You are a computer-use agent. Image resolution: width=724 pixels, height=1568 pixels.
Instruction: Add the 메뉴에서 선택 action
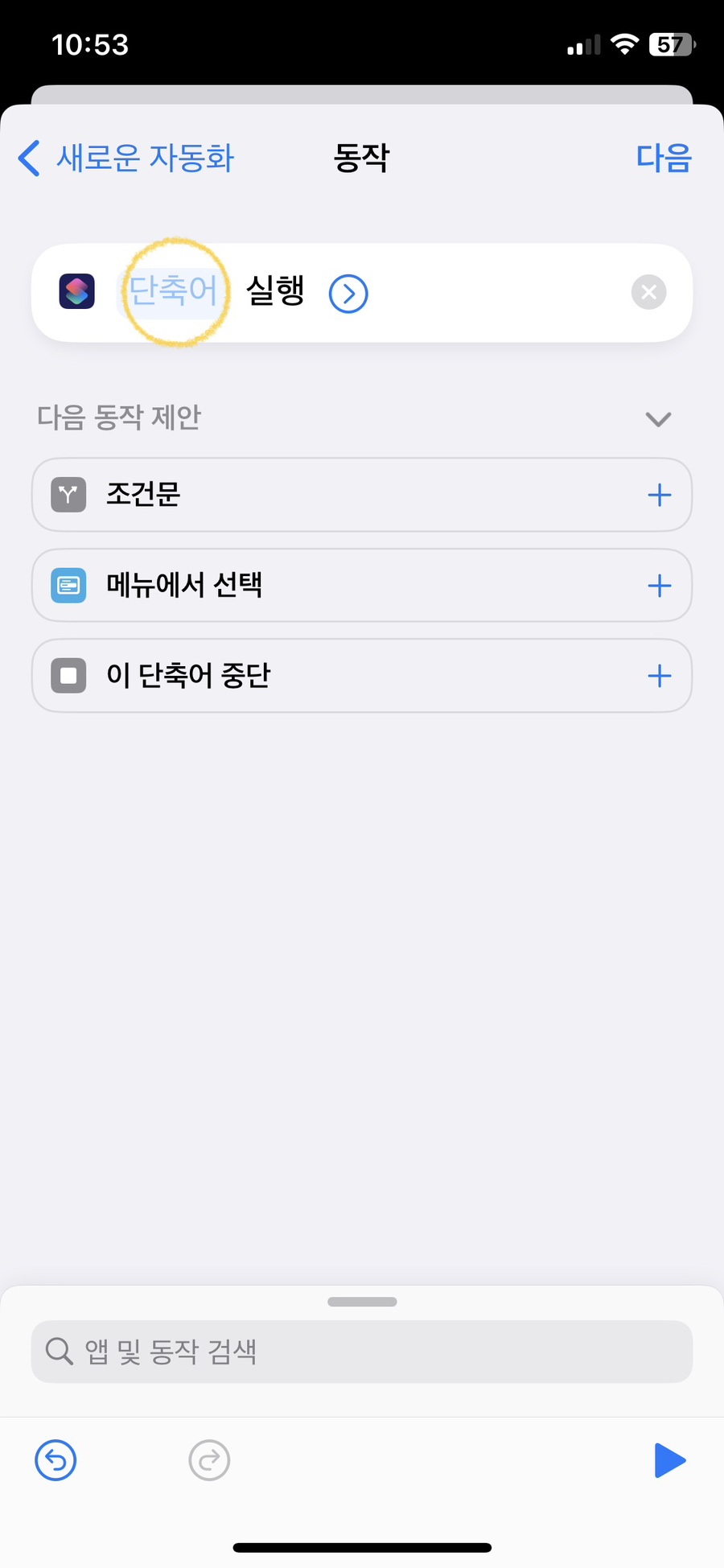[659, 586]
